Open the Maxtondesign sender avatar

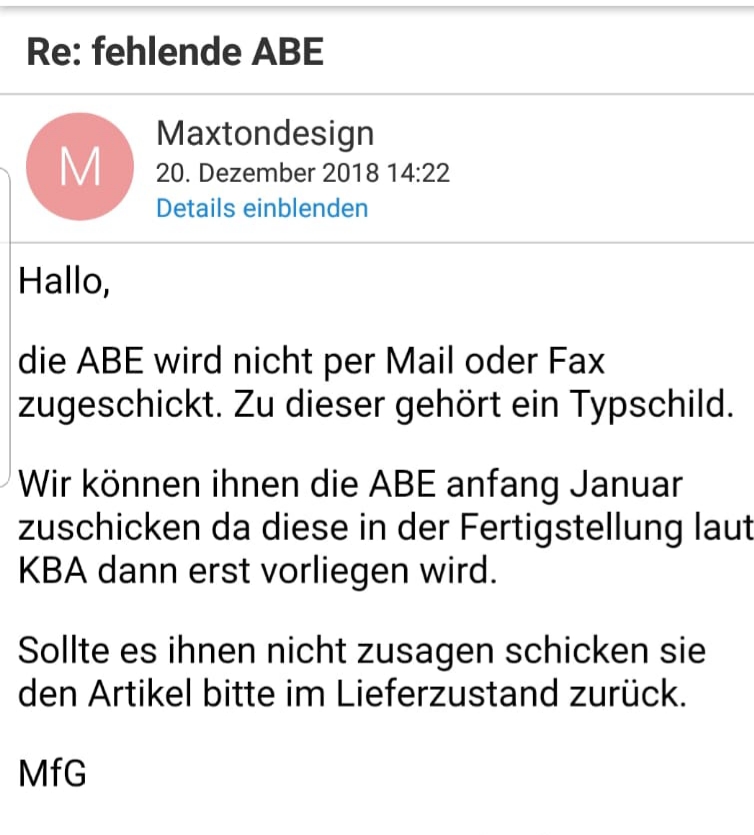pyautogui.click(x=81, y=167)
